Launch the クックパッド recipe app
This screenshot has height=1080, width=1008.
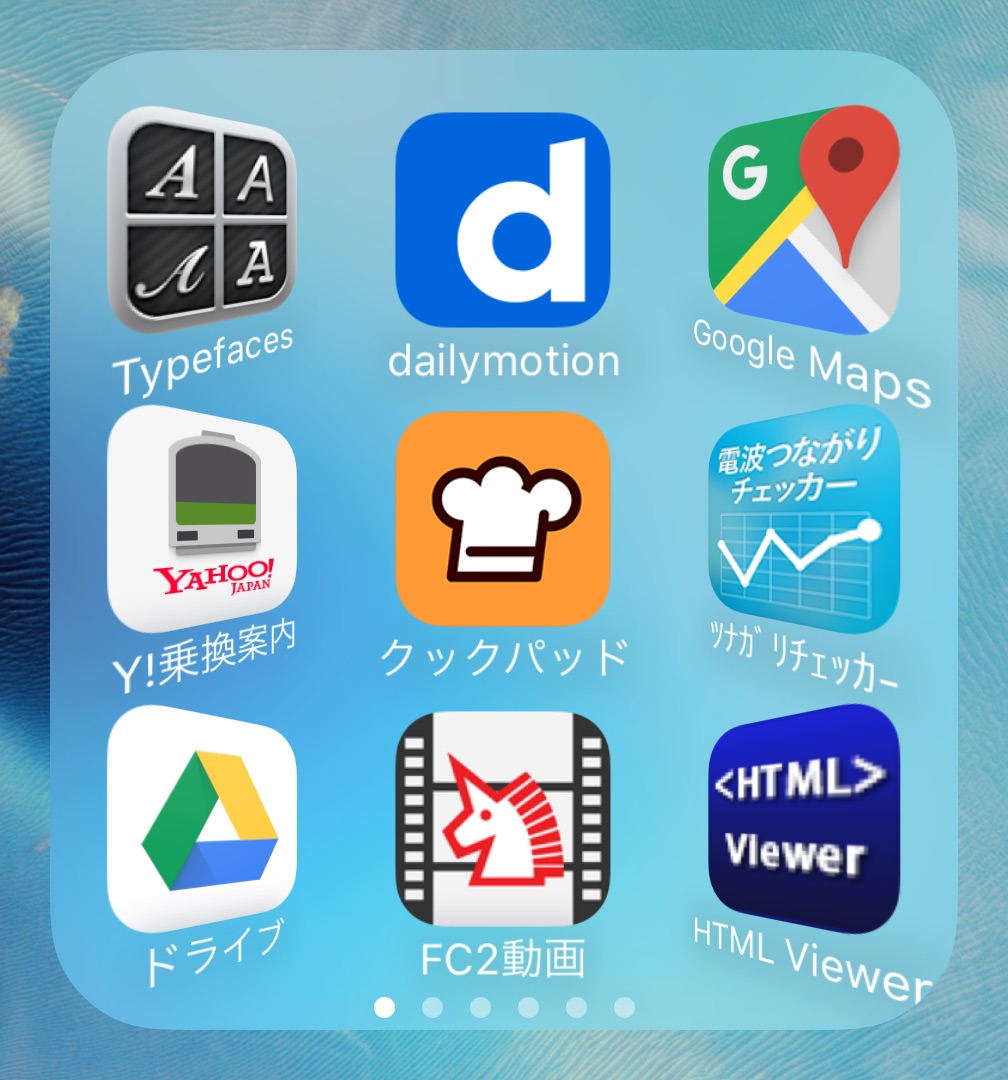(503, 518)
